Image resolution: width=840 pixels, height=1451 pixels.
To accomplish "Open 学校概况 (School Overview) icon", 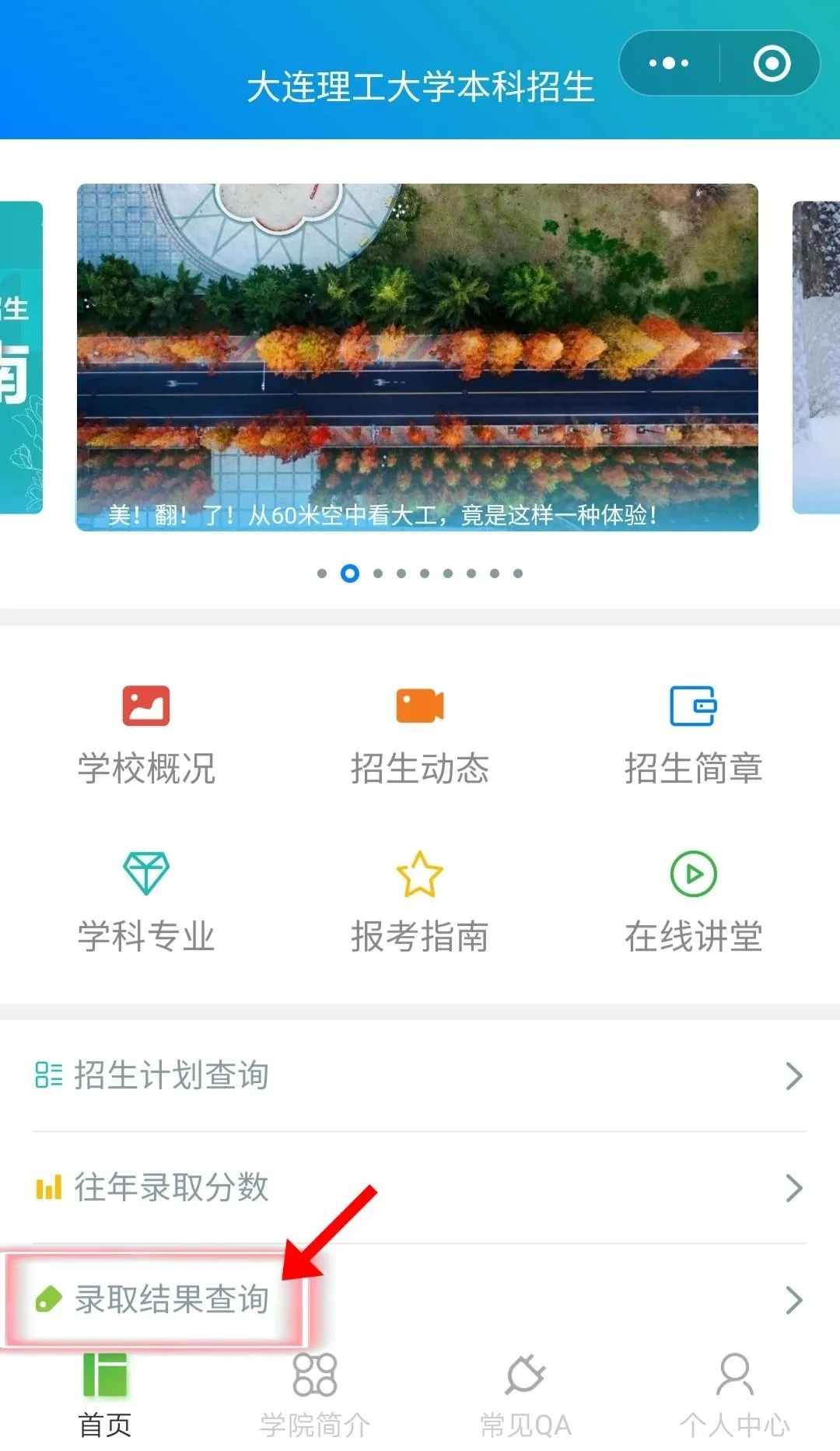I will coord(146,706).
